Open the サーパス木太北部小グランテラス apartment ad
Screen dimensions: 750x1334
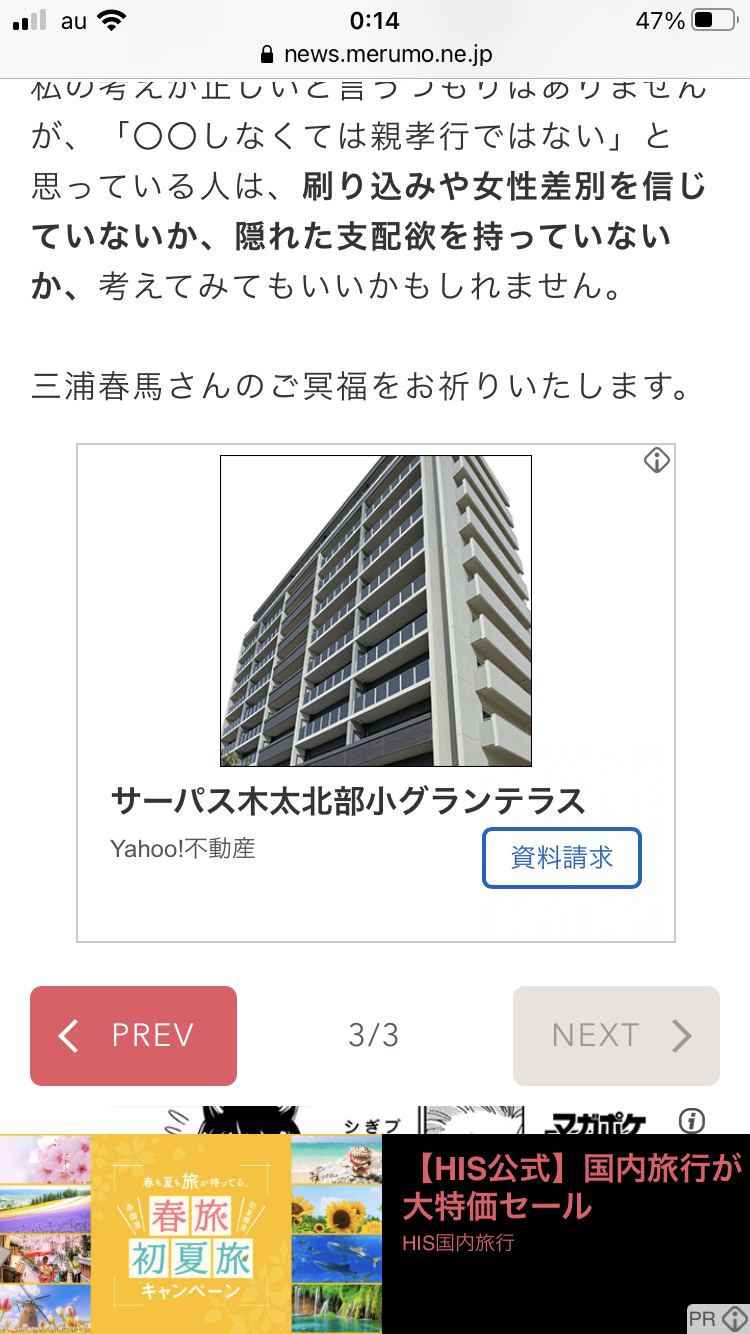(x=347, y=801)
